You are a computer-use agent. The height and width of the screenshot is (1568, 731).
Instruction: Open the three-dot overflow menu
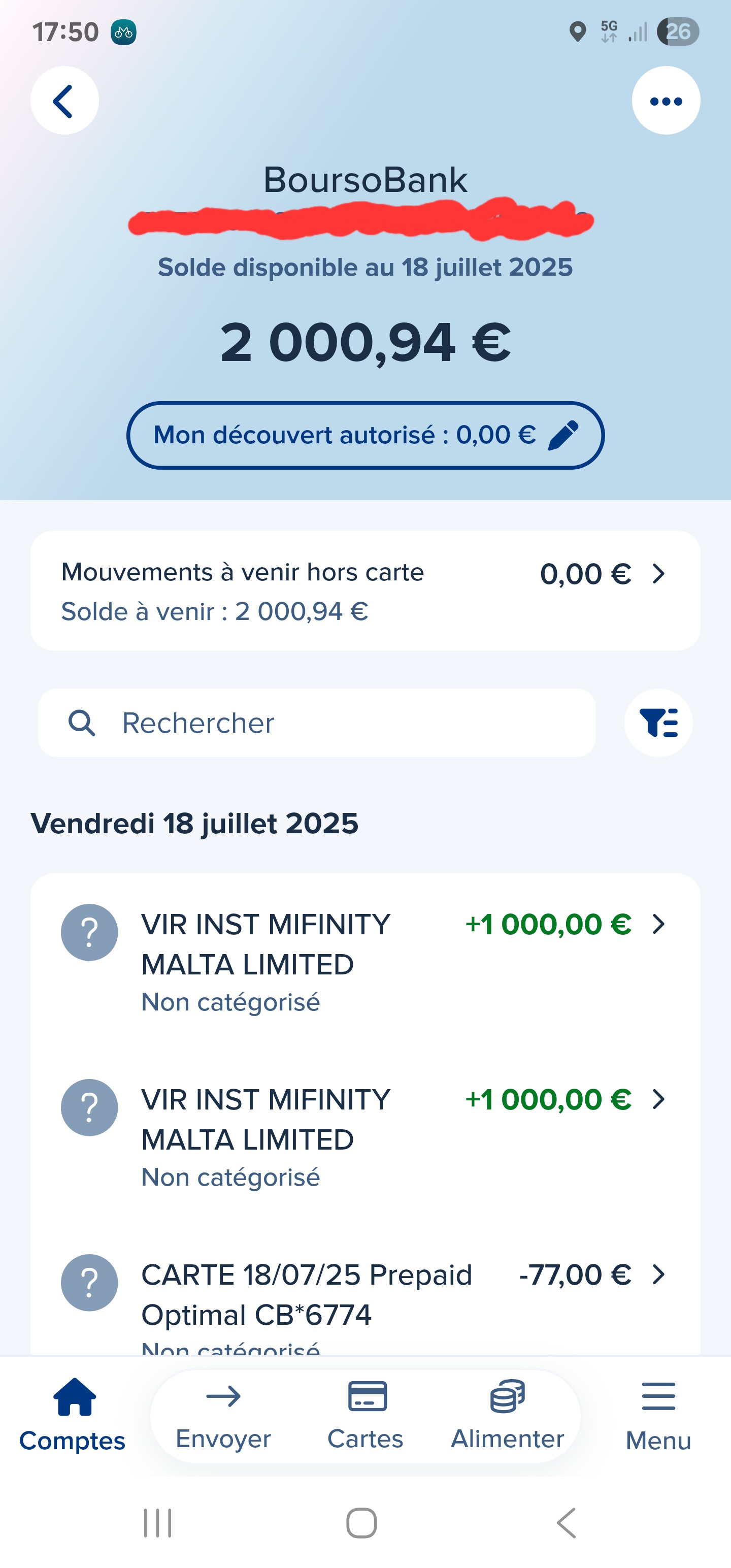pyautogui.click(x=666, y=101)
